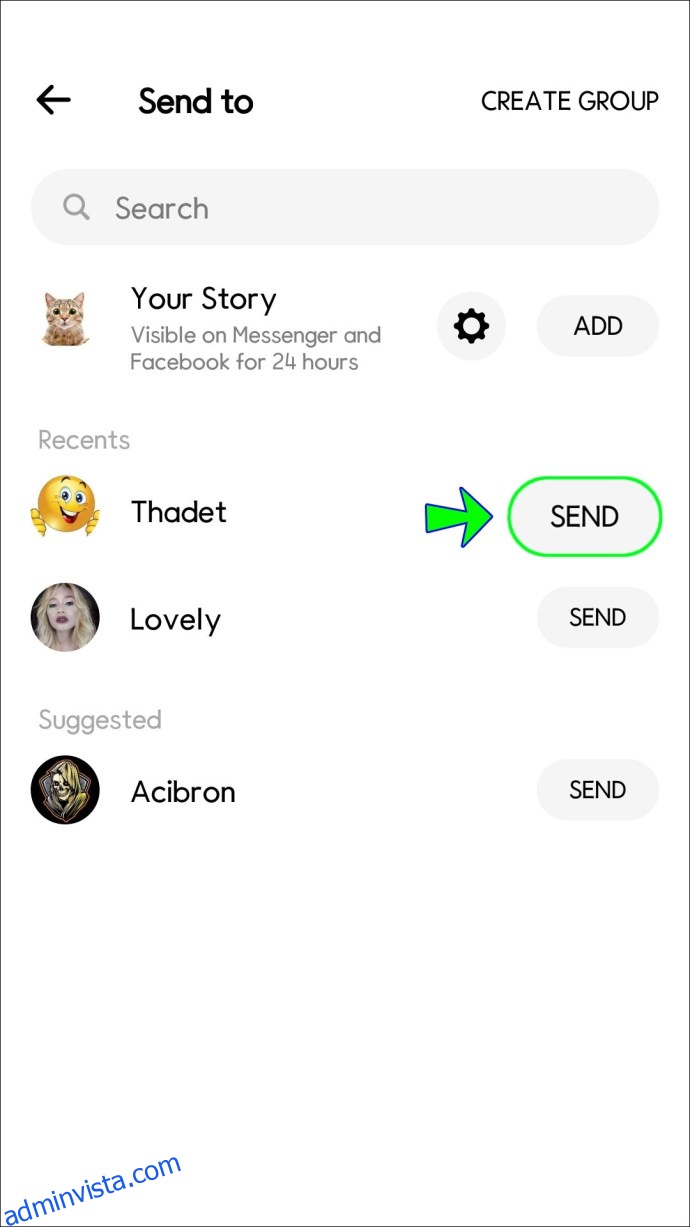The image size is (690, 1227).
Task: Add to Your Story
Action: (598, 326)
